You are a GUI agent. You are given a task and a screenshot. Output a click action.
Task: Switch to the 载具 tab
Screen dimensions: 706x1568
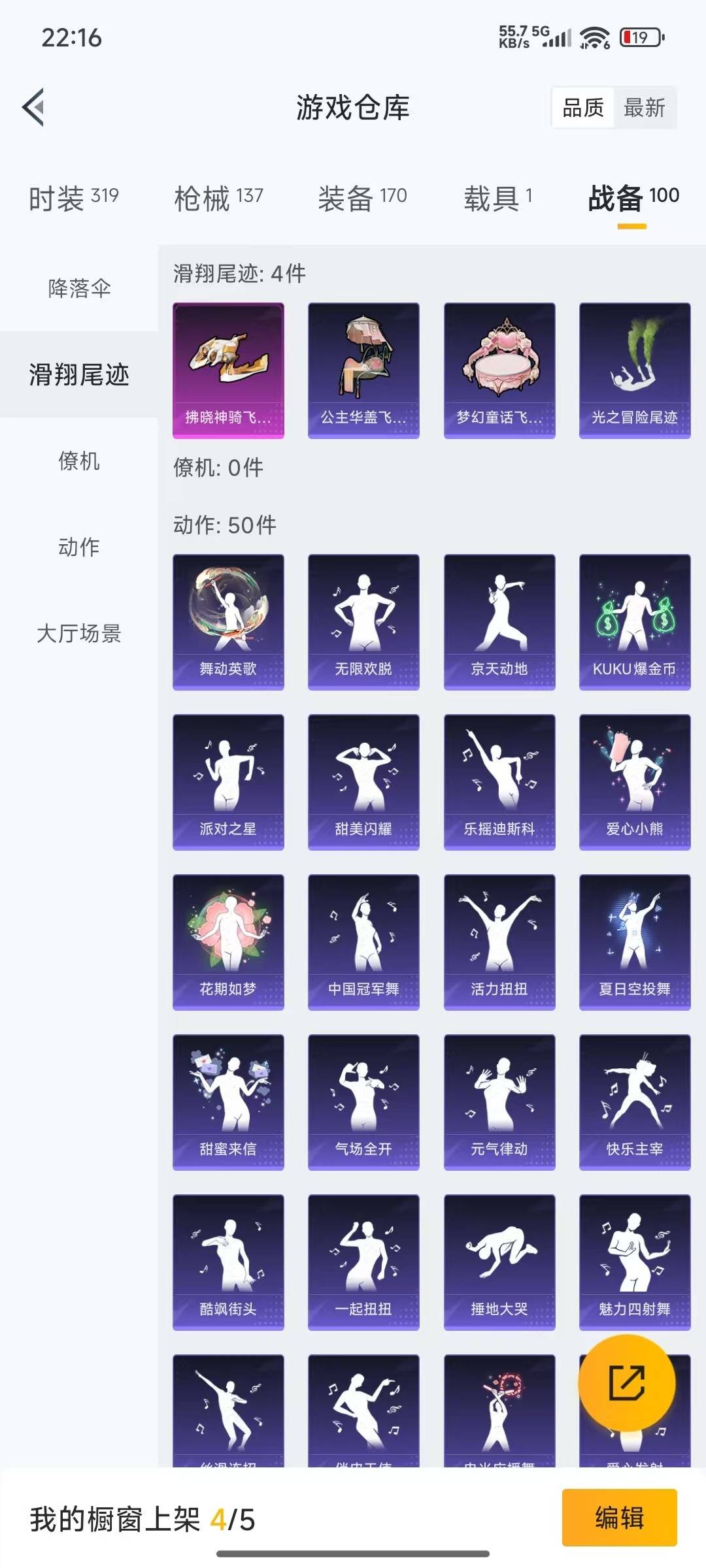click(497, 197)
